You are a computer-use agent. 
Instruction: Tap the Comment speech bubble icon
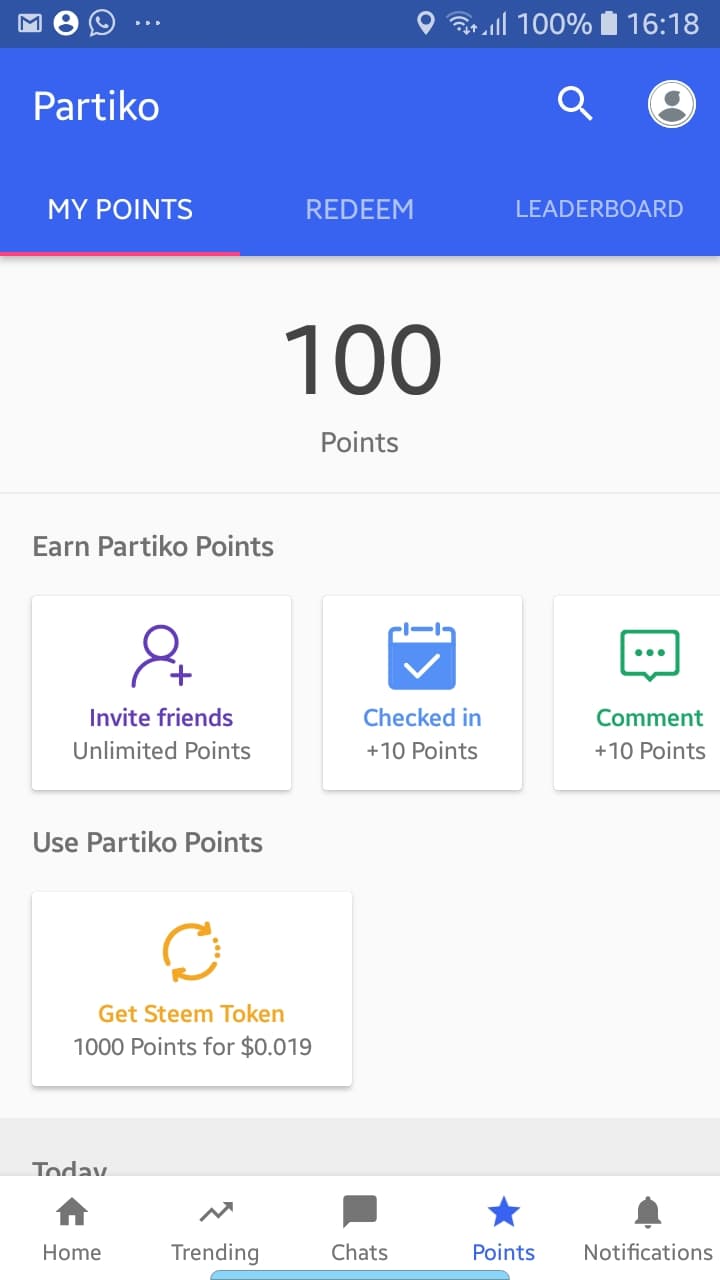(x=649, y=655)
